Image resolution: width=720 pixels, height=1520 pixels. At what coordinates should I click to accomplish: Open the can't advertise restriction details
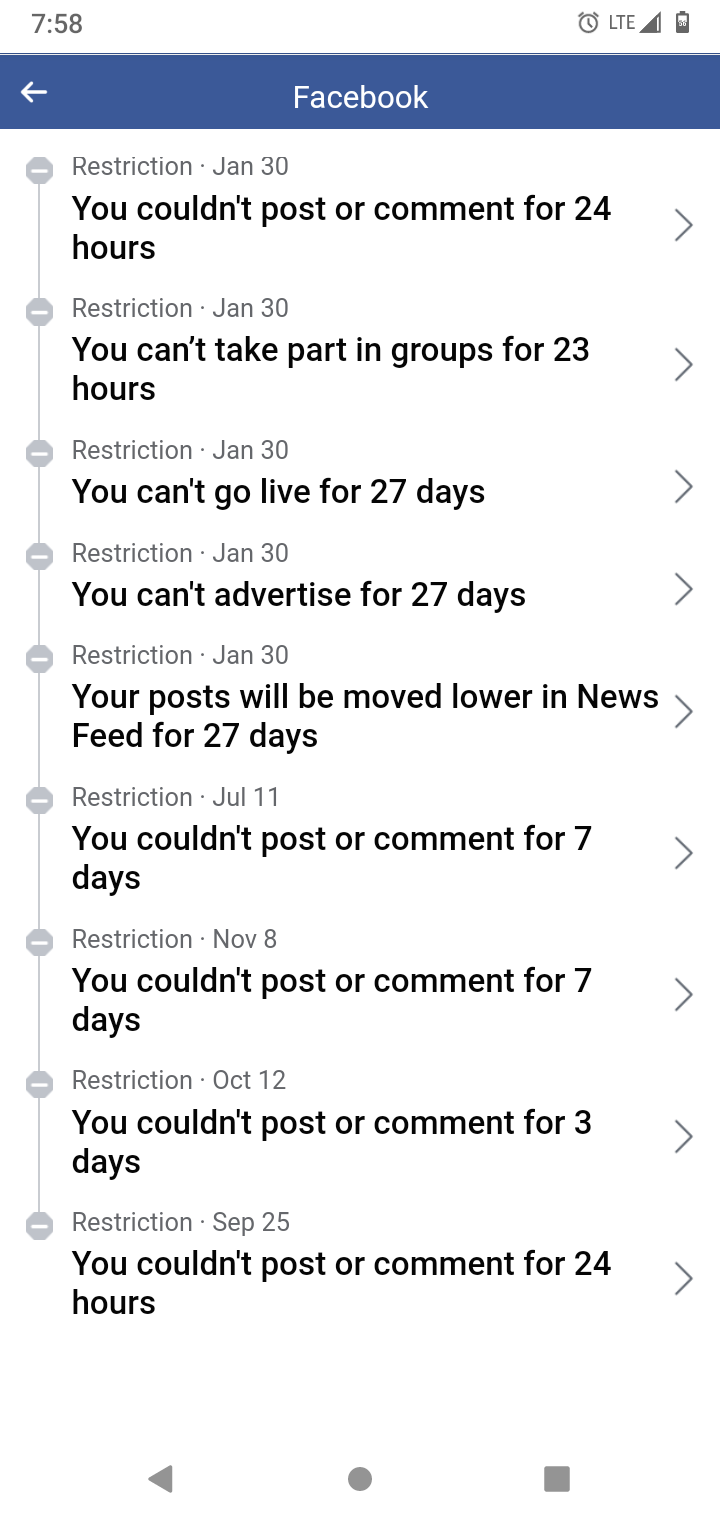(x=360, y=591)
